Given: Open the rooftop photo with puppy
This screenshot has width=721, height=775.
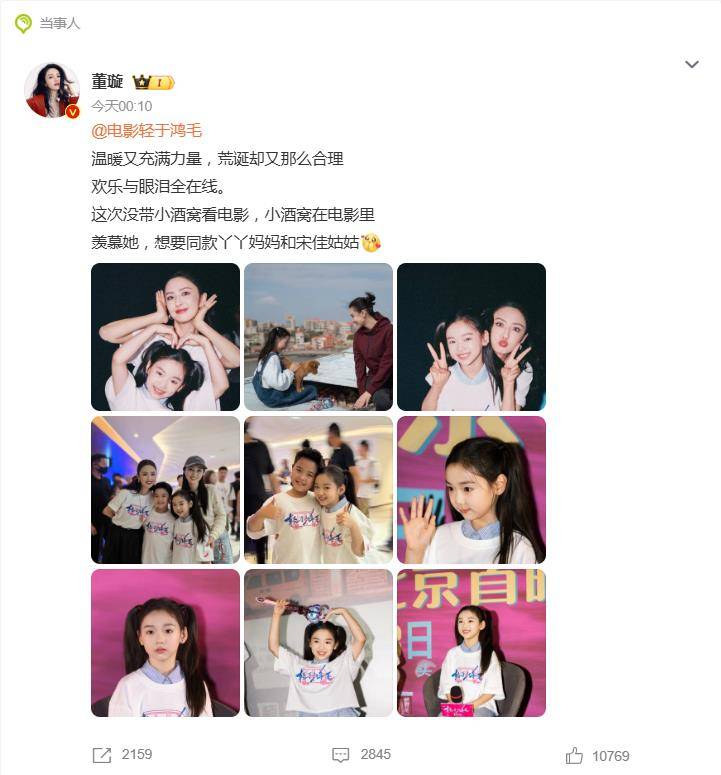Looking at the screenshot, I should pyautogui.click(x=318, y=337).
